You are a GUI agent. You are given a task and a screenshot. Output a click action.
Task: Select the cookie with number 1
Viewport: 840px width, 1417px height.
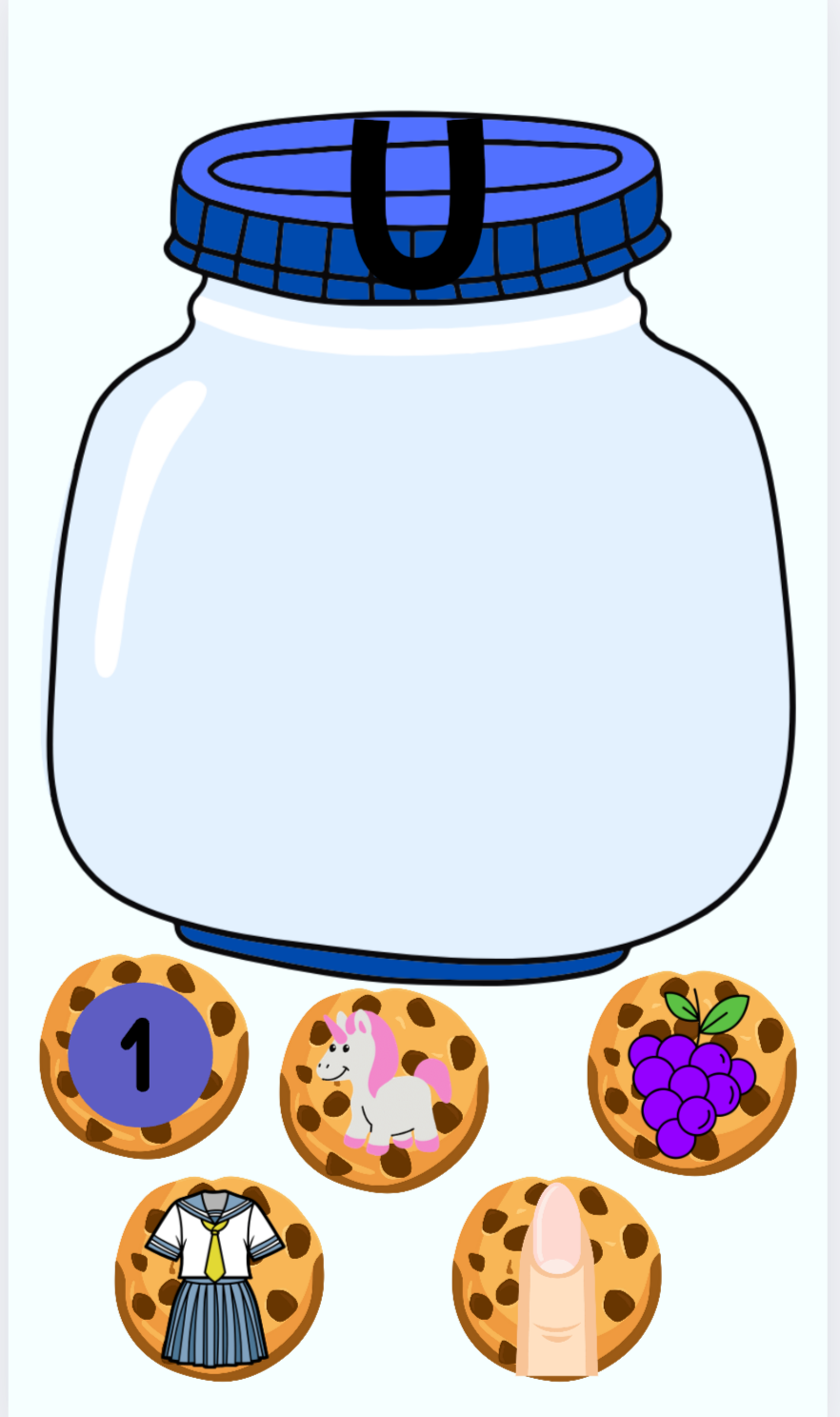point(143,1055)
